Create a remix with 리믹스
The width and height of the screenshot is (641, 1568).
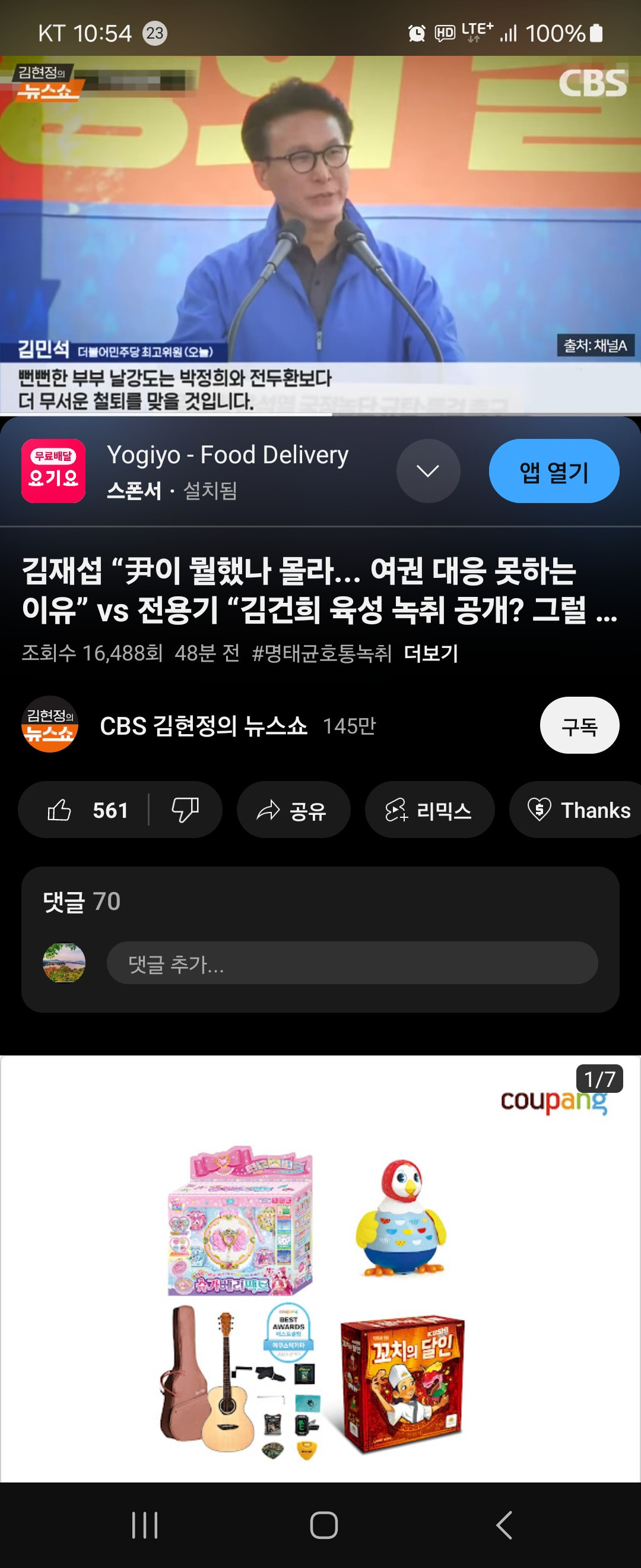(429, 810)
